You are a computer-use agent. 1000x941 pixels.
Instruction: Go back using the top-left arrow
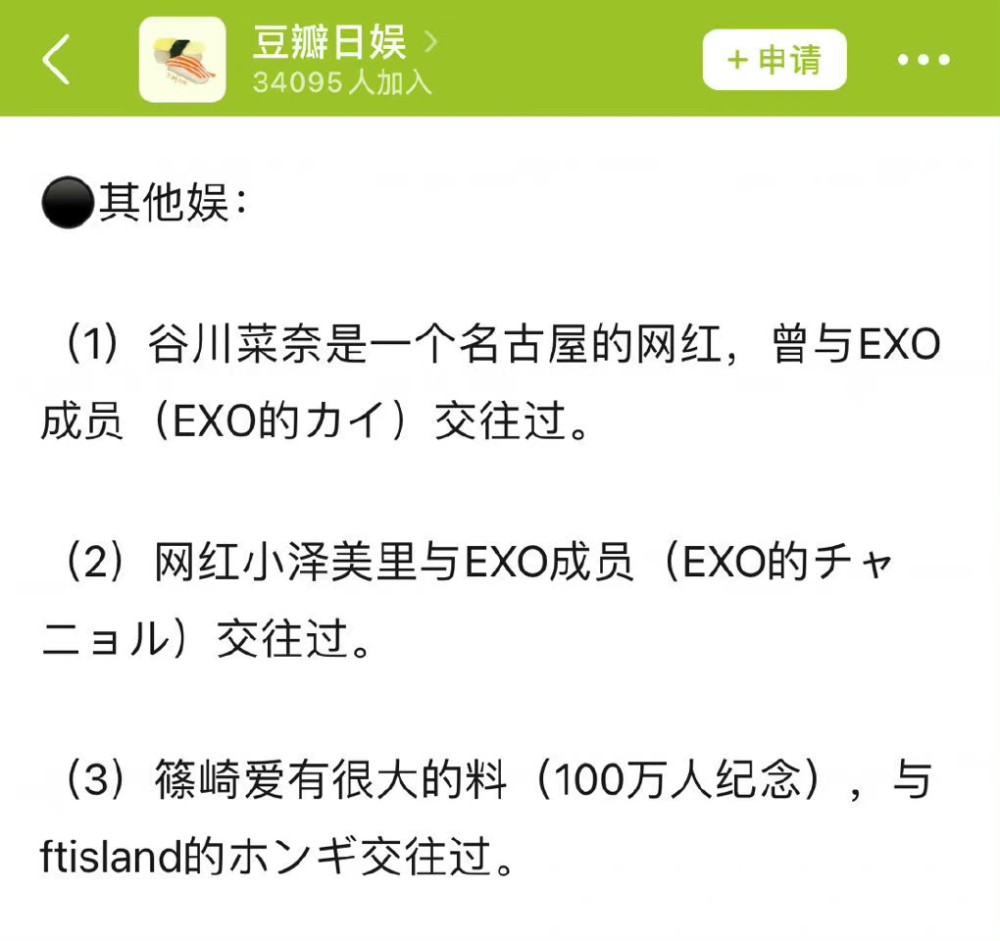coord(57,60)
